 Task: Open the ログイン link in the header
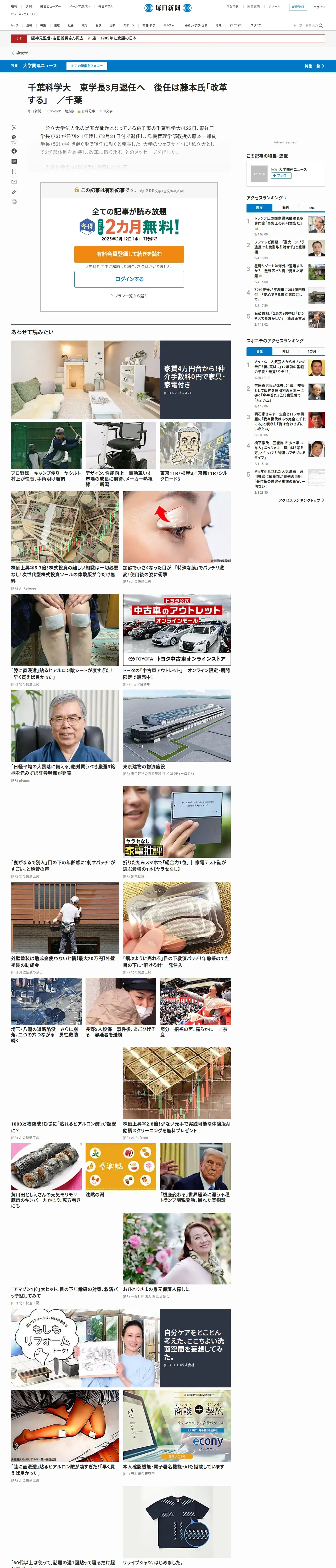click(x=319, y=7)
